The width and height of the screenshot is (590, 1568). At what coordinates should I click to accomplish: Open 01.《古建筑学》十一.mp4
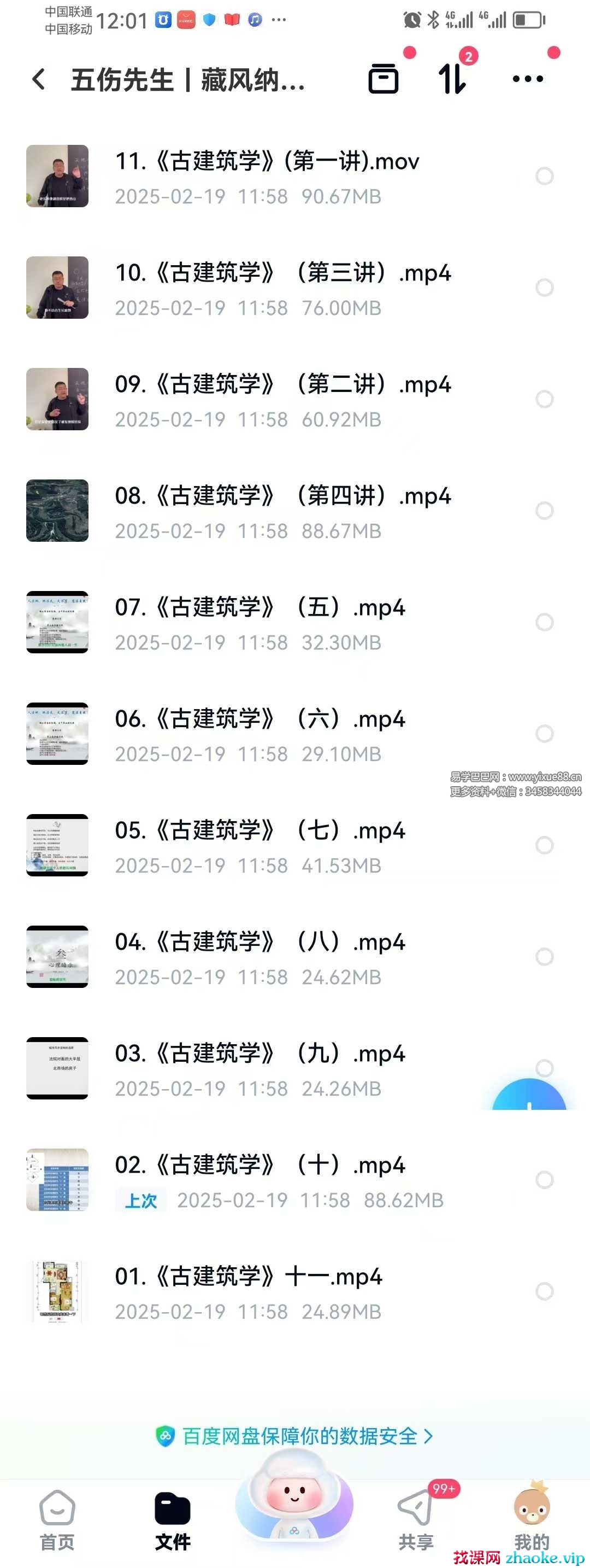click(248, 1277)
